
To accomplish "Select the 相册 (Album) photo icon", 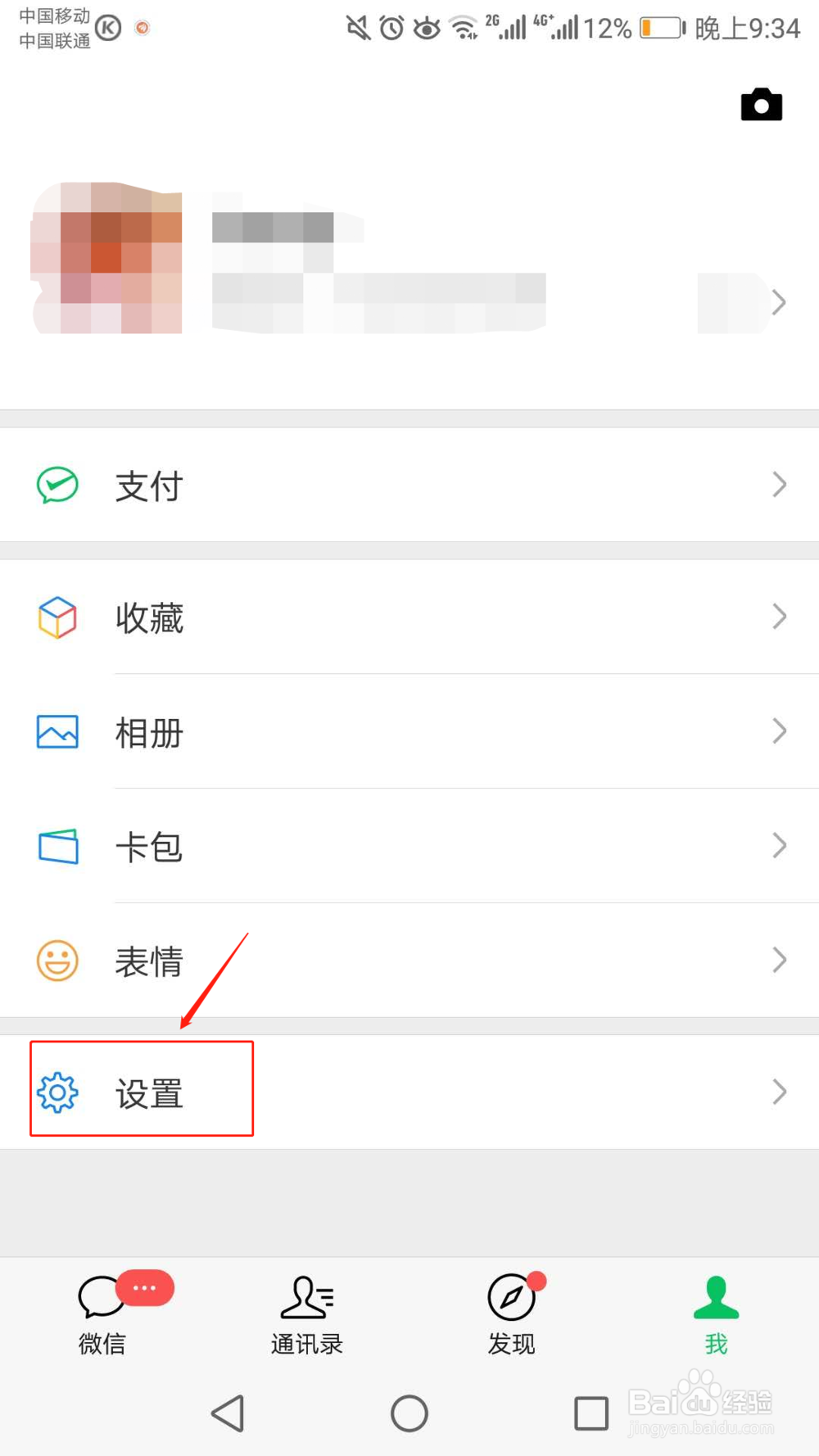I will click(57, 732).
